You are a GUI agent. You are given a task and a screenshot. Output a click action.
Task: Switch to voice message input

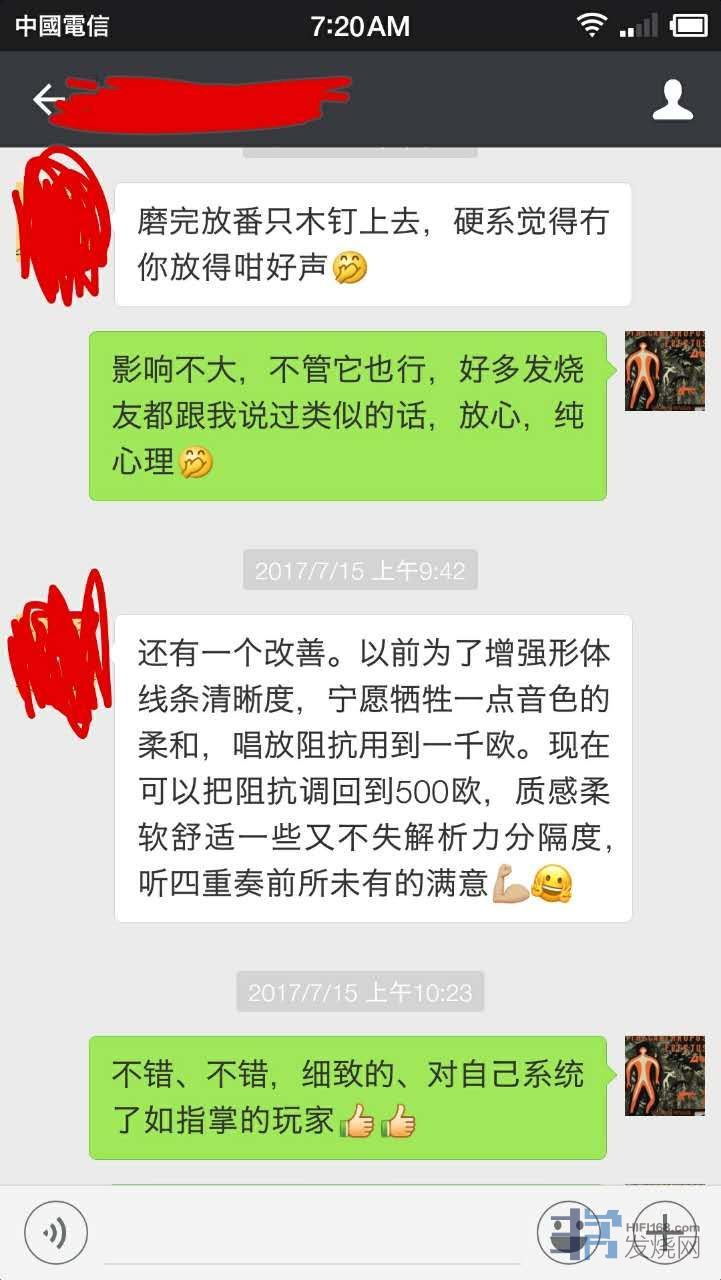click(56, 1232)
